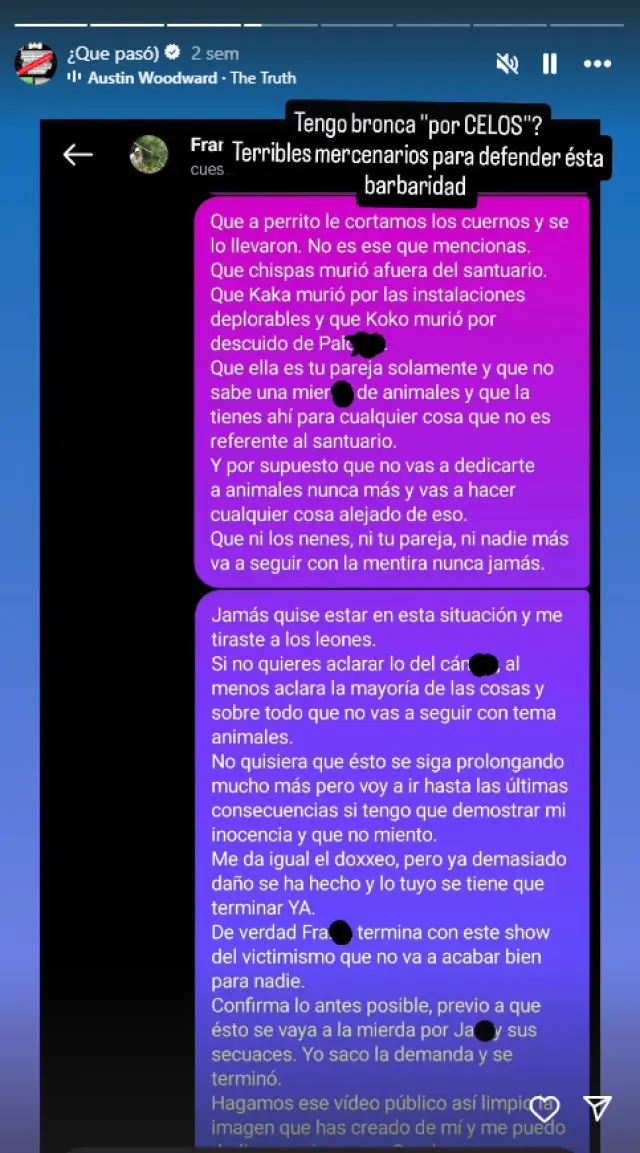Share this story via the paper plane
640x1153 pixels.
[x=597, y=1107]
